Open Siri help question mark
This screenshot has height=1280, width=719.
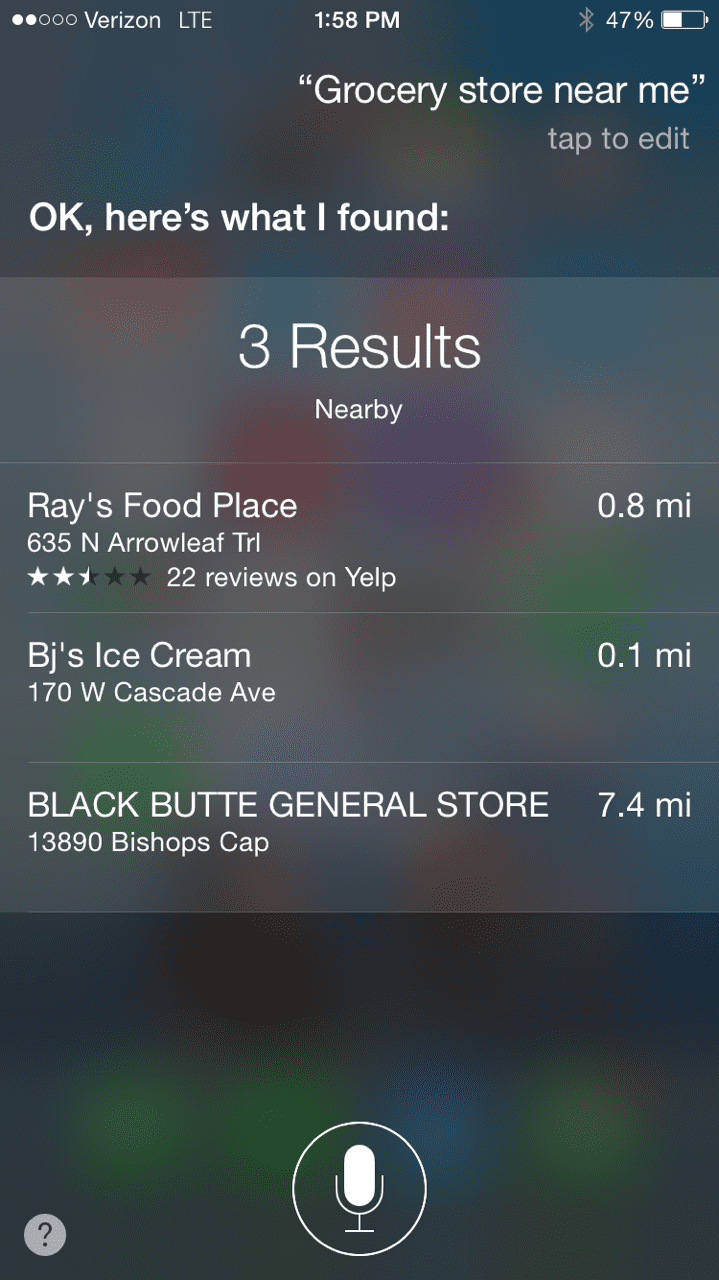click(x=45, y=1235)
